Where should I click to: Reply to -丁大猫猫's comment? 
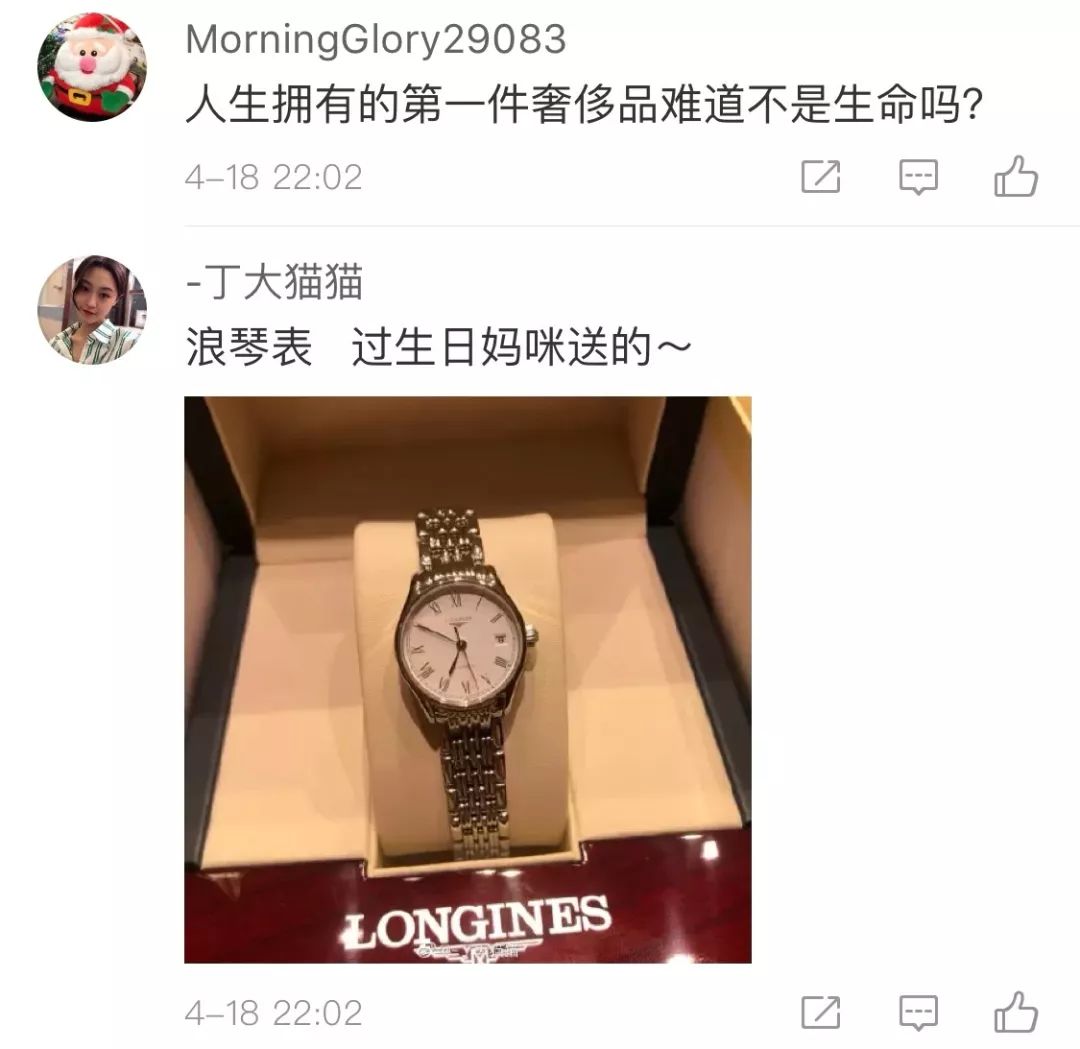coord(918,1012)
